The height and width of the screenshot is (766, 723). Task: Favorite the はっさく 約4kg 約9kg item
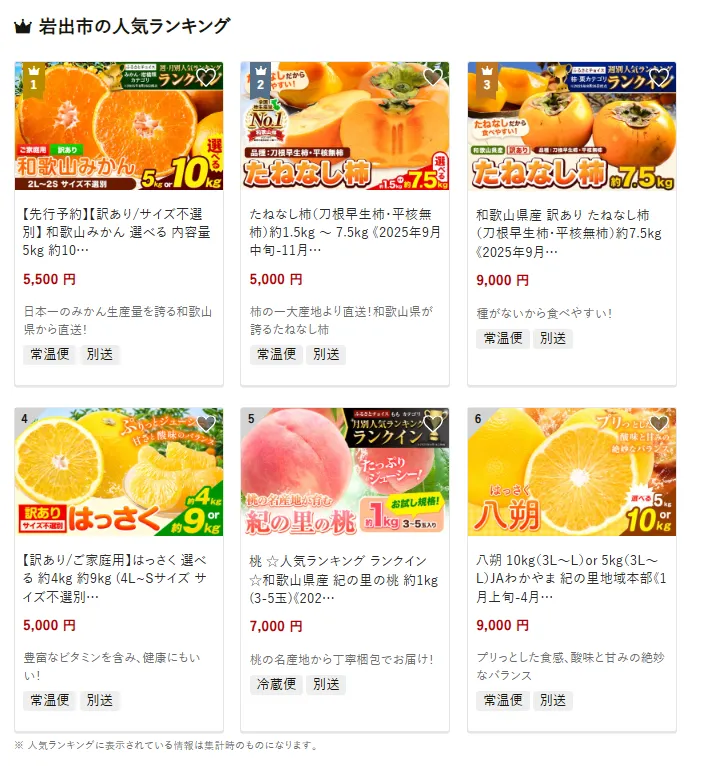[206, 424]
